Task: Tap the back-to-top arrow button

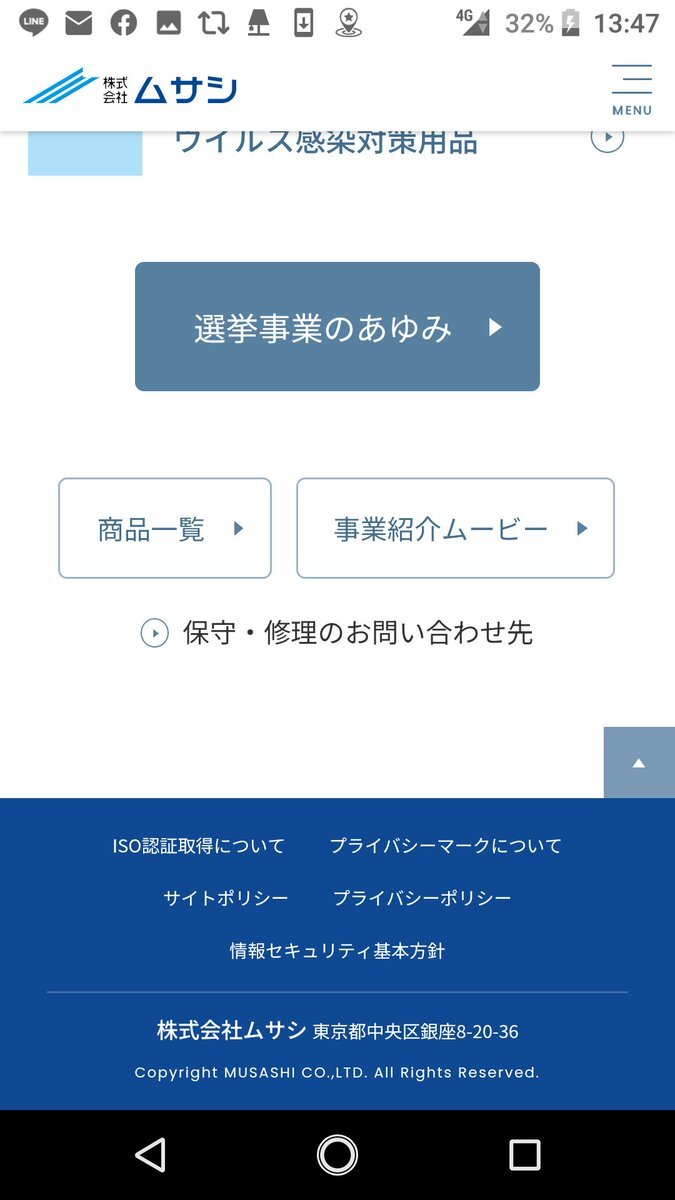Action: pos(638,762)
